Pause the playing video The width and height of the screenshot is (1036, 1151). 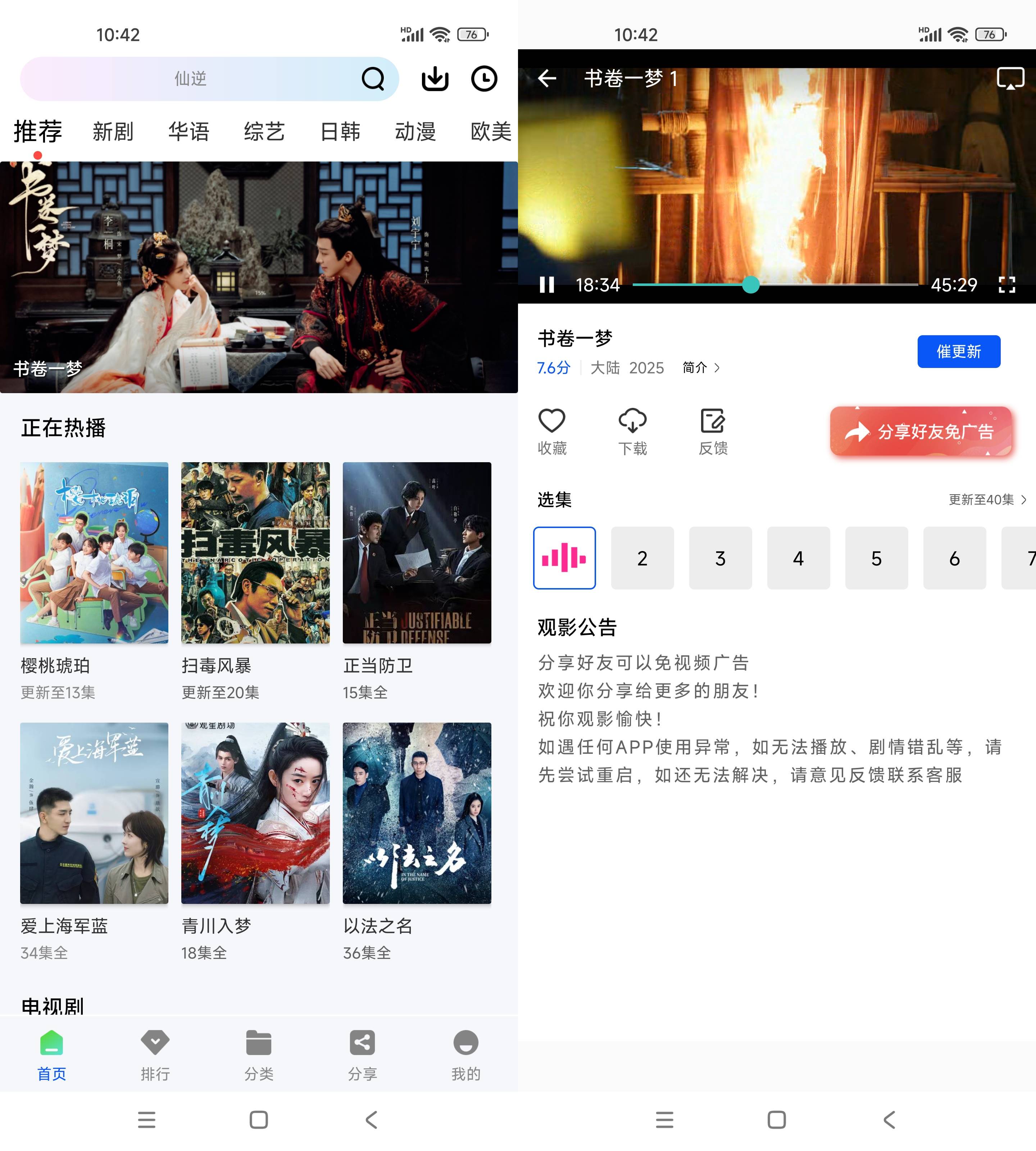pyautogui.click(x=547, y=285)
